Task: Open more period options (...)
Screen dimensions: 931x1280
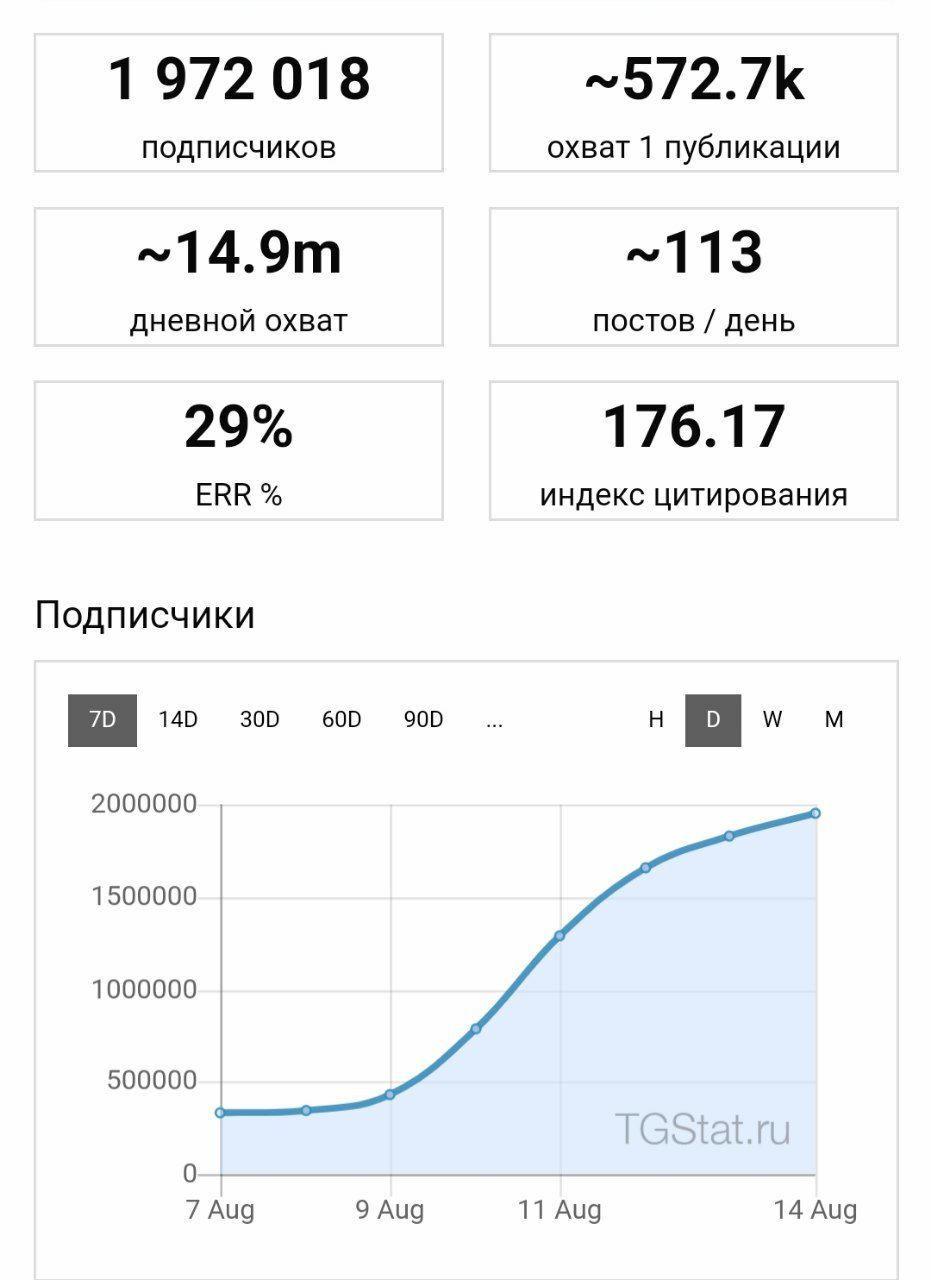Action: click(x=494, y=720)
